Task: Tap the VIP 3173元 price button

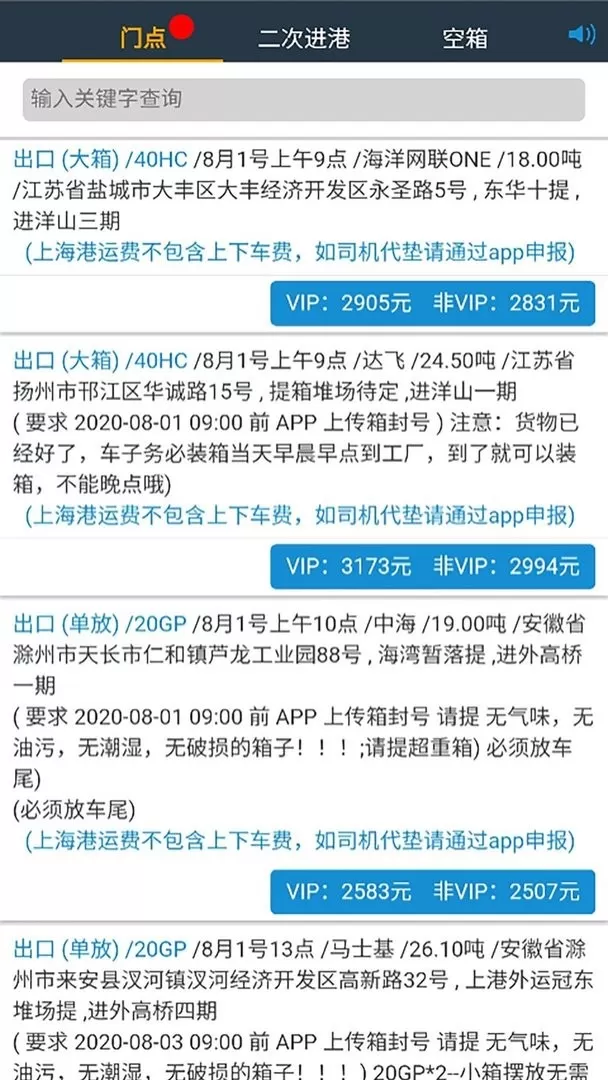Action: pos(432,566)
